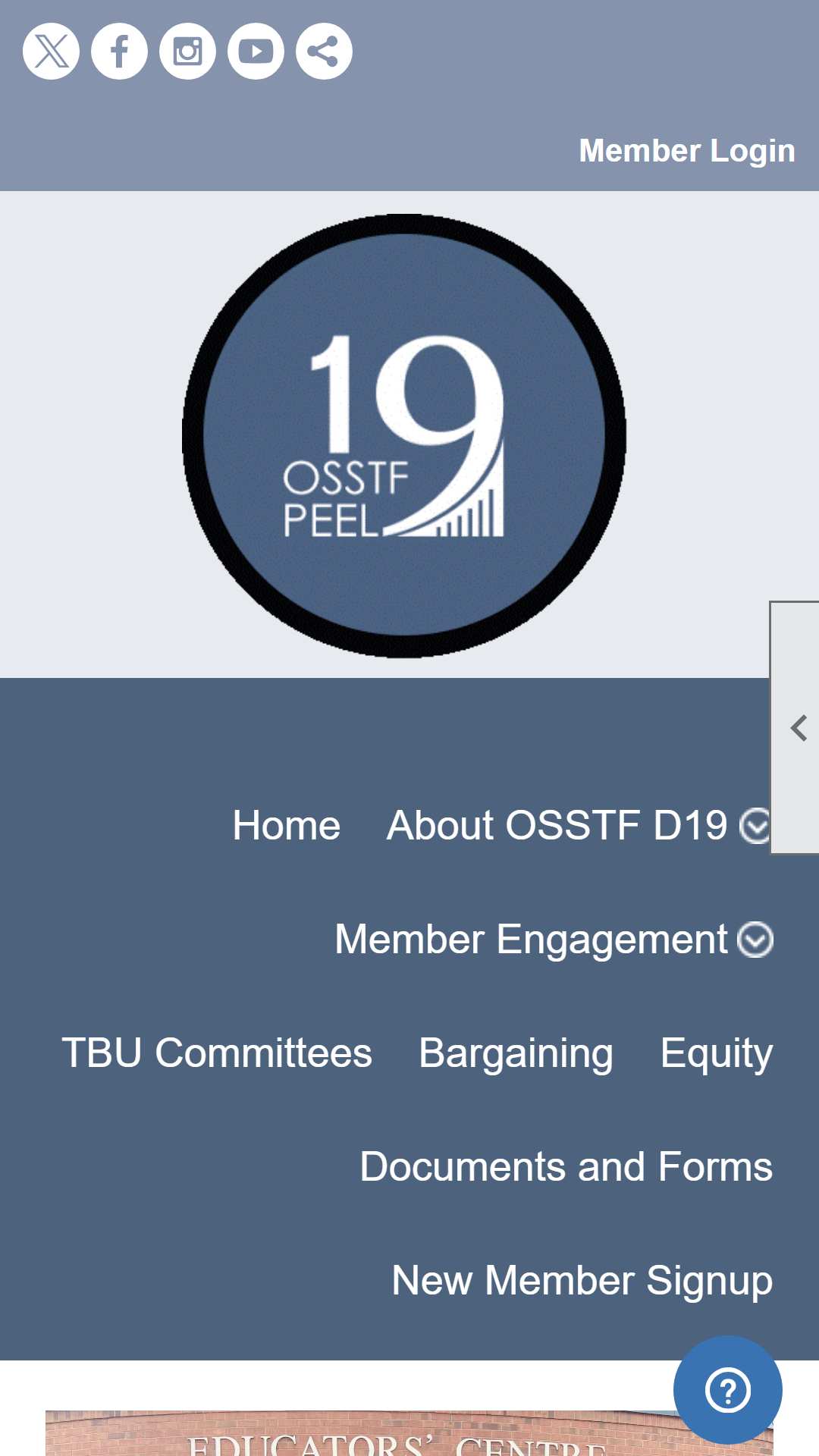Expand the Member Engagement submenu

click(755, 940)
